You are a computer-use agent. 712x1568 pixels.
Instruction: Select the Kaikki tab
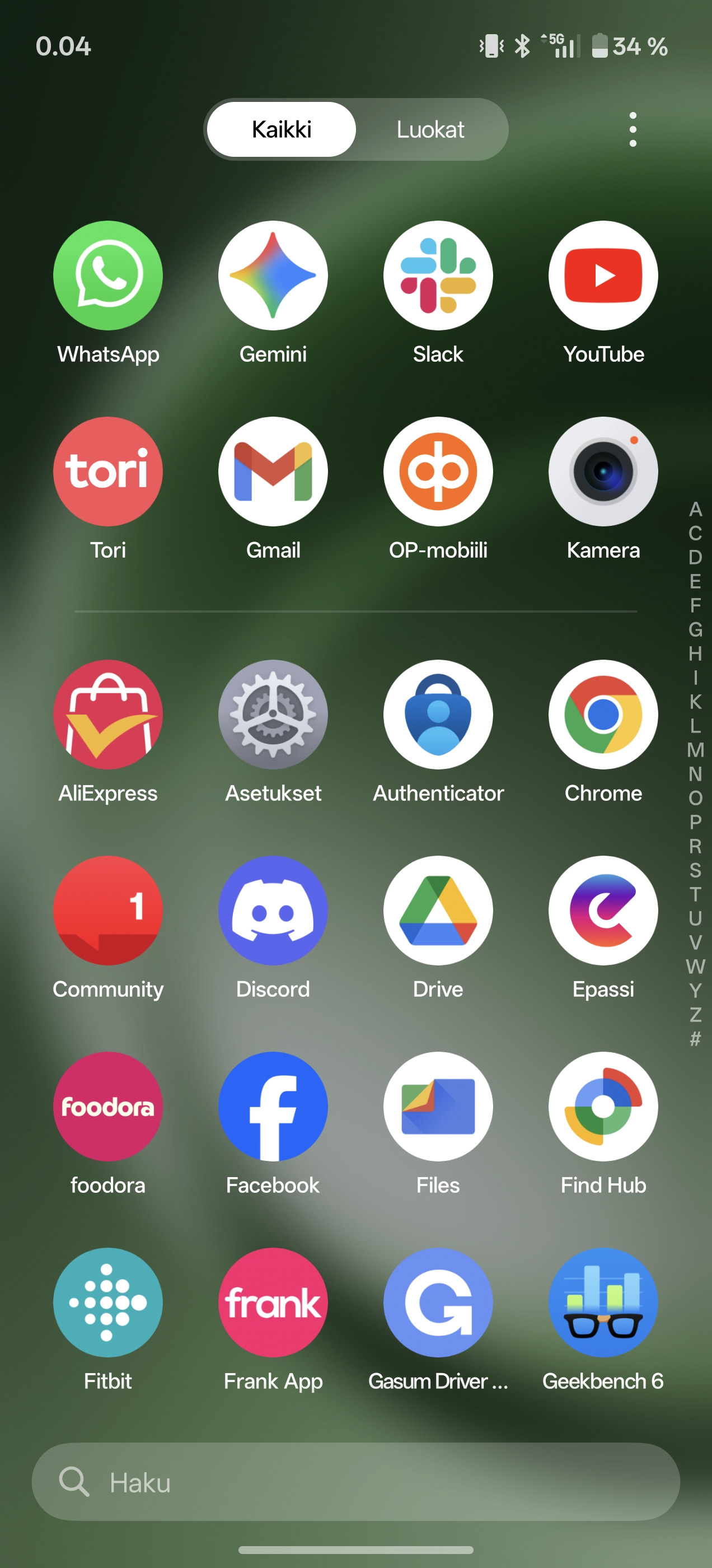click(281, 129)
